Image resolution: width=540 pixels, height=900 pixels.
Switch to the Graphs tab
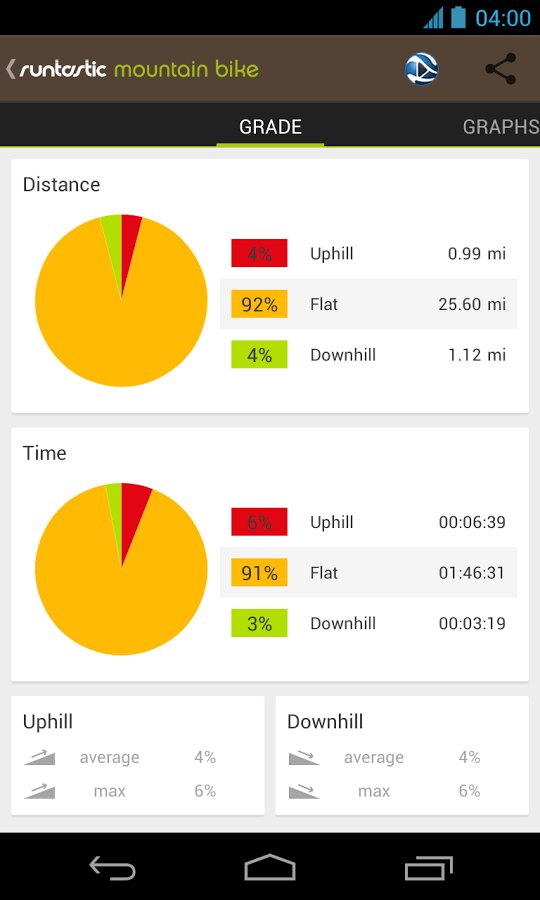[500, 127]
